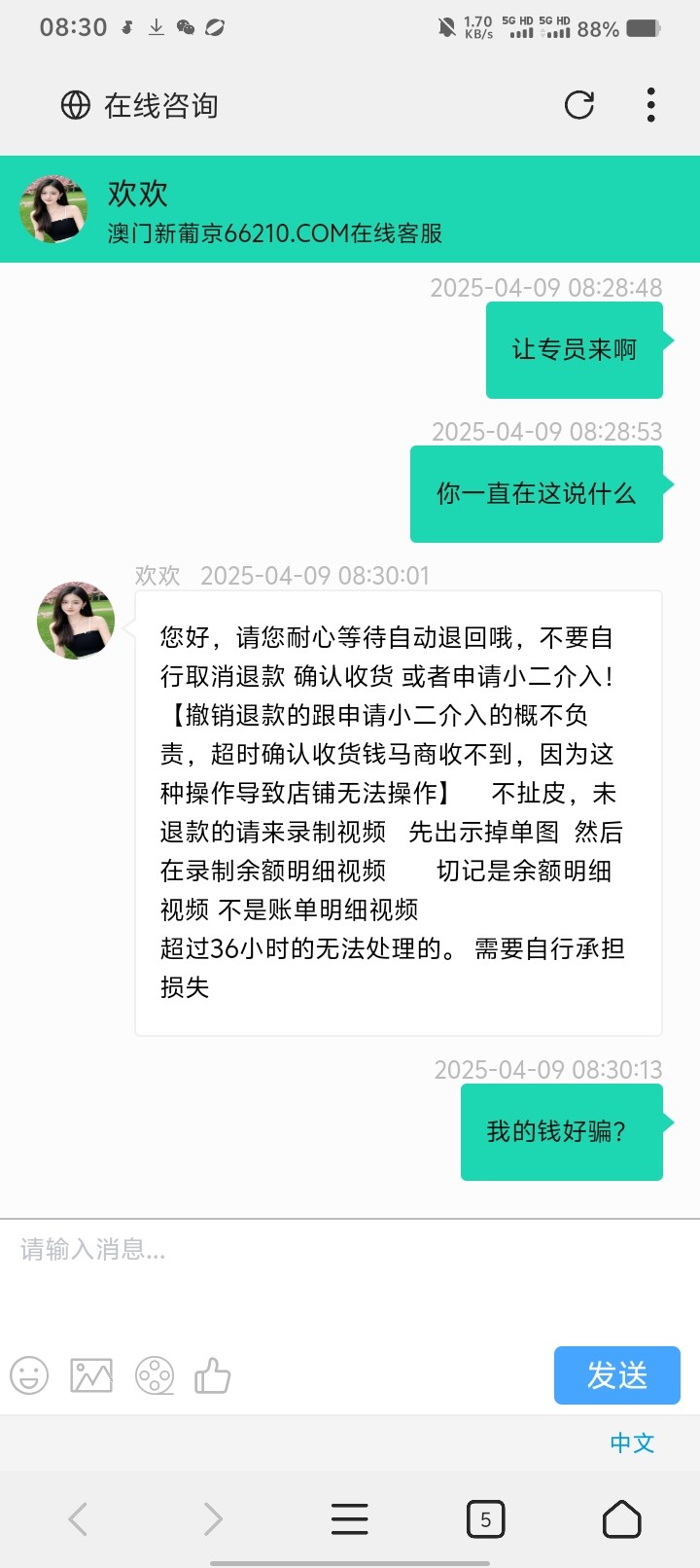View the five open browser tabs
This screenshot has width=700, height=1568.
click(x=486, y=1518)
